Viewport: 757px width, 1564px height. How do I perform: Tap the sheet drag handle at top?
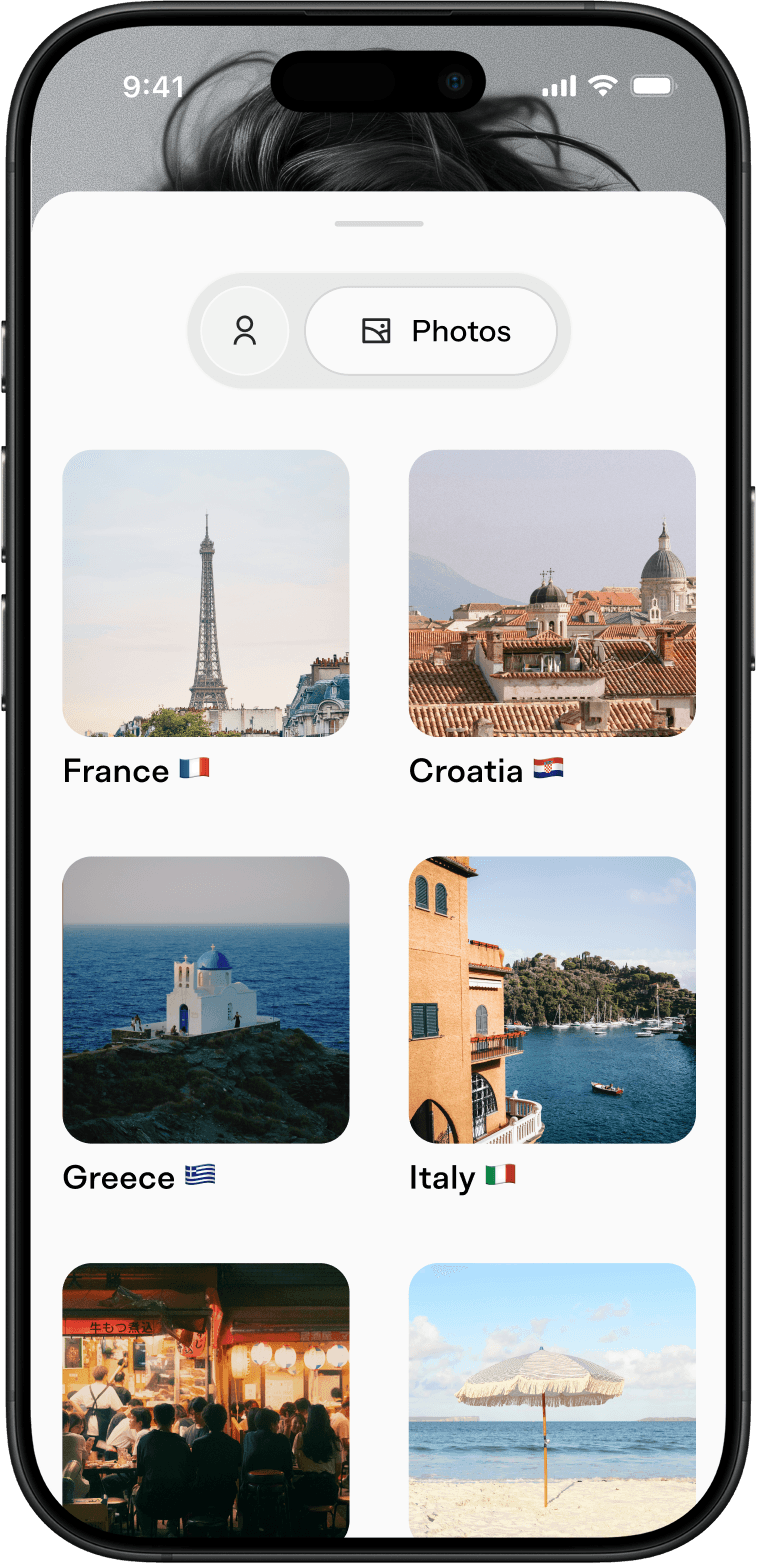(378, 224)
